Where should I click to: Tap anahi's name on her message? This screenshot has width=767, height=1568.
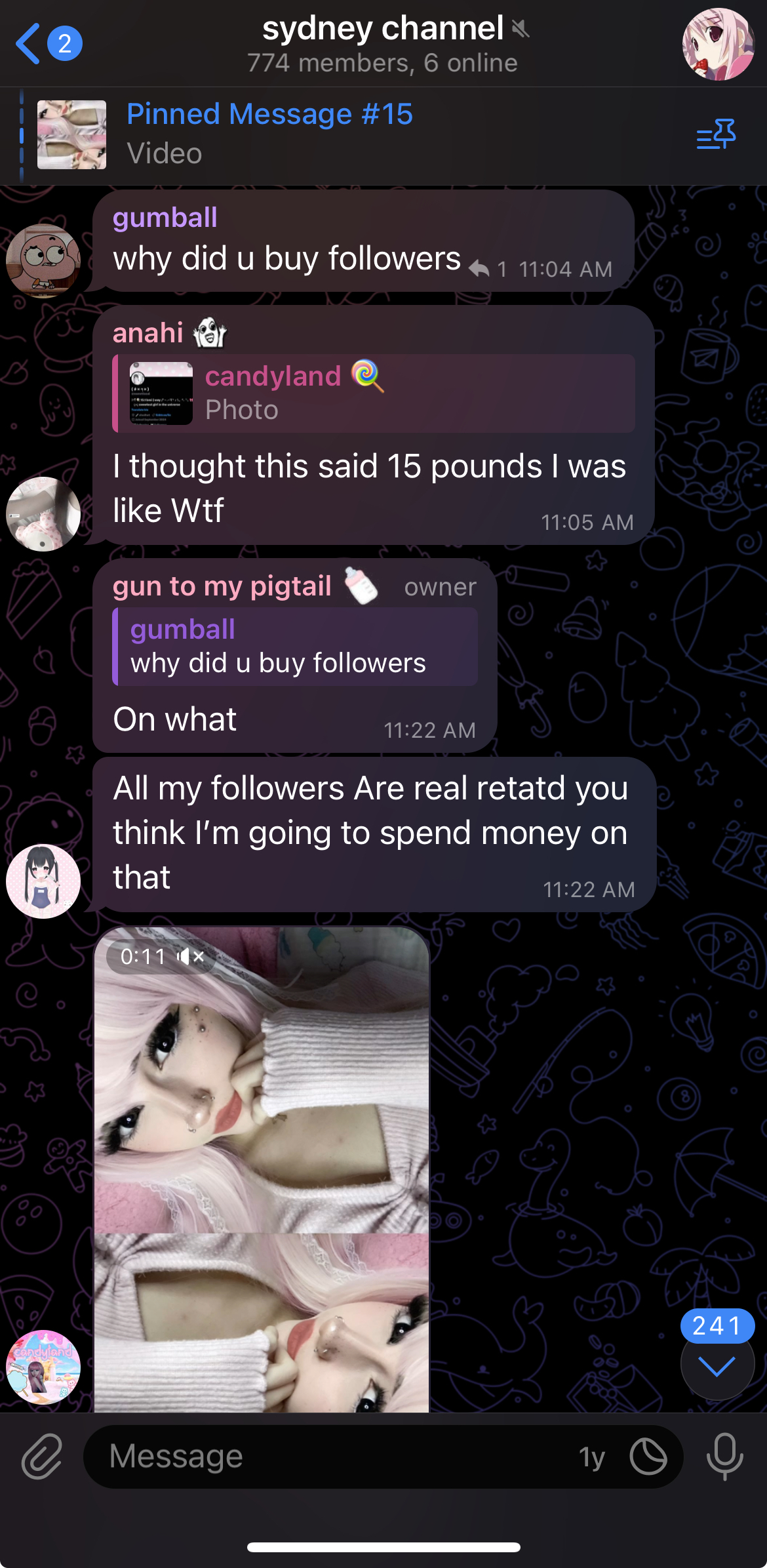(x=148, y=332)
